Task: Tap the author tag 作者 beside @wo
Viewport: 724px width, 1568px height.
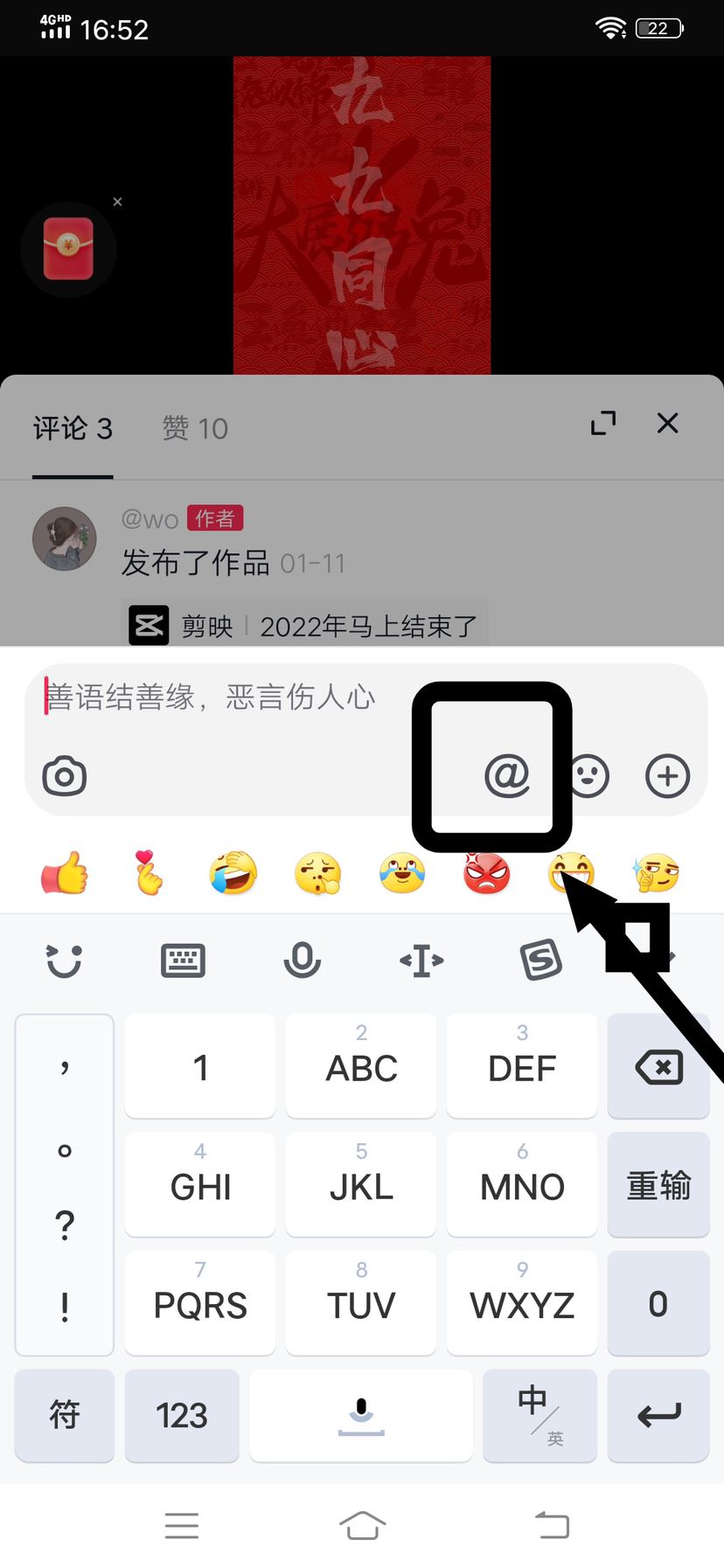Action: [214, 518]
